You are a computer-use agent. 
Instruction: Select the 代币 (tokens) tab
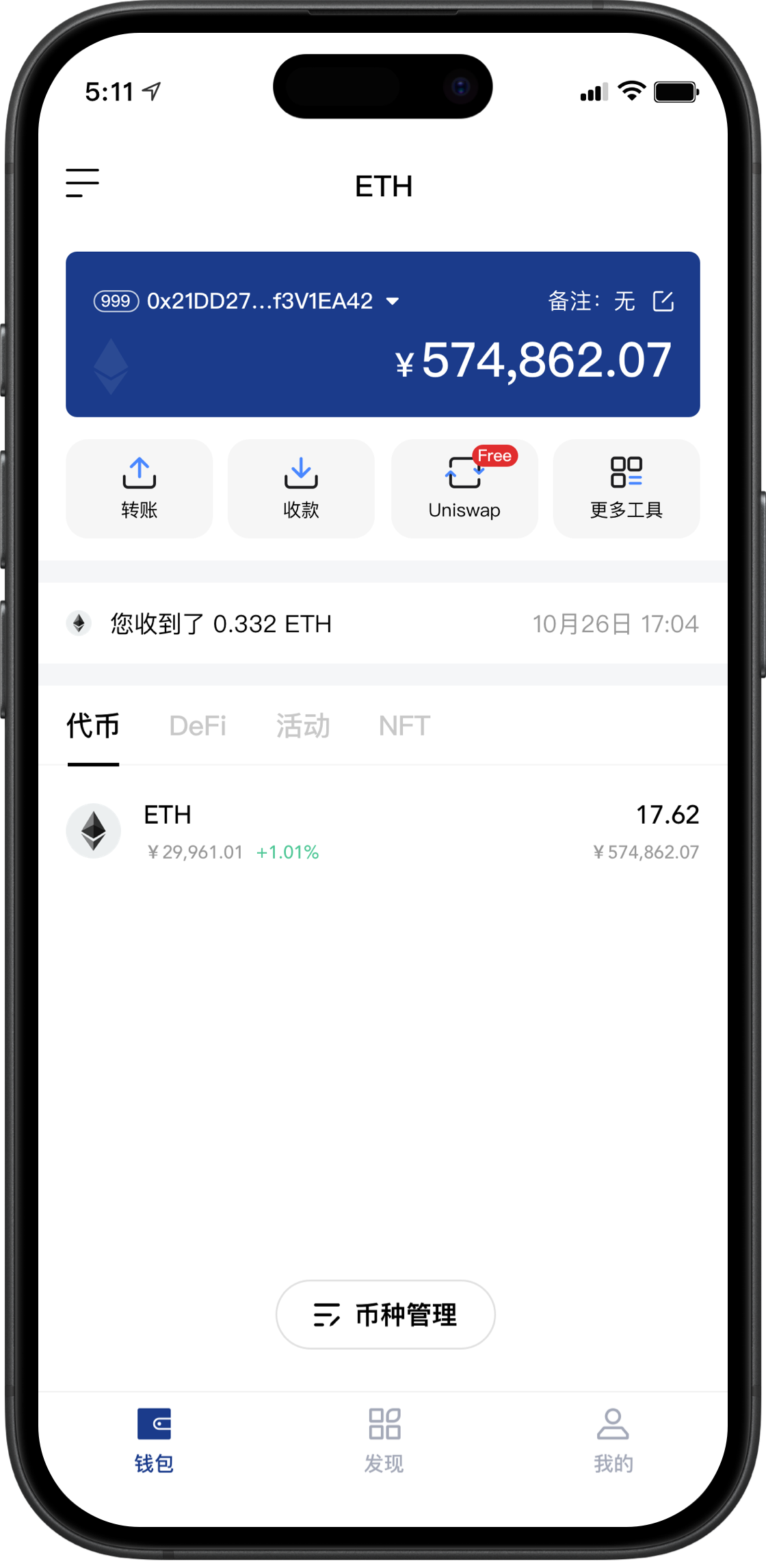point(93,726)
